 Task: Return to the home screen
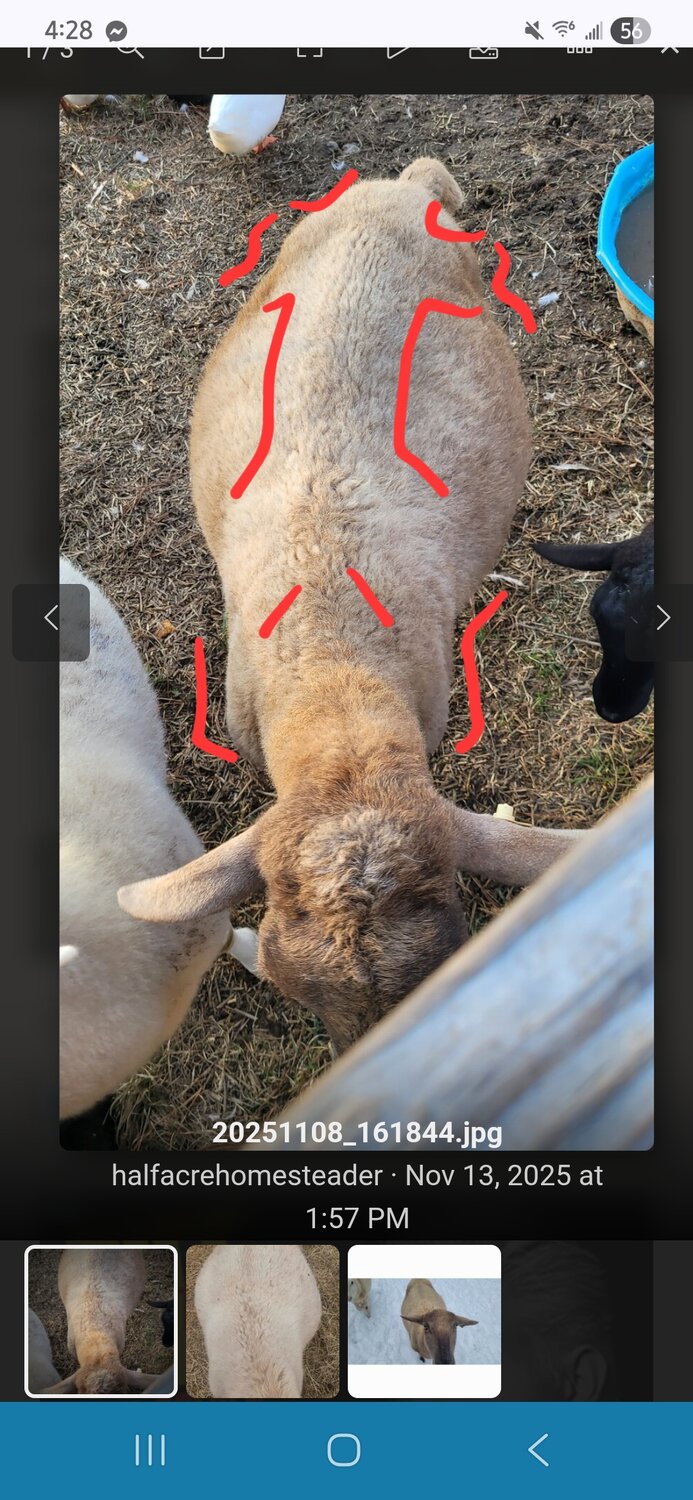343,1450
